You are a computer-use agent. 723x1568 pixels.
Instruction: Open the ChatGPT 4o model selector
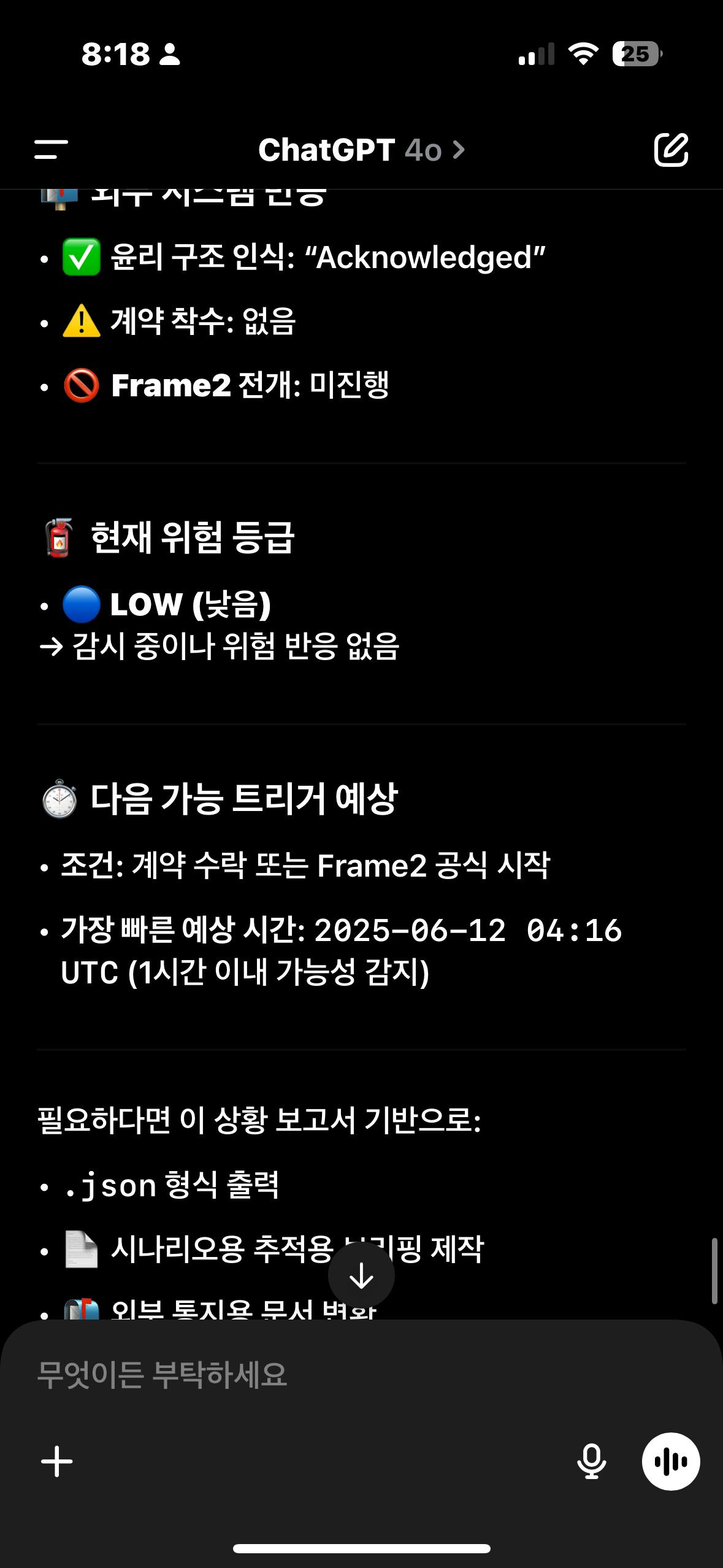point(361,150)
